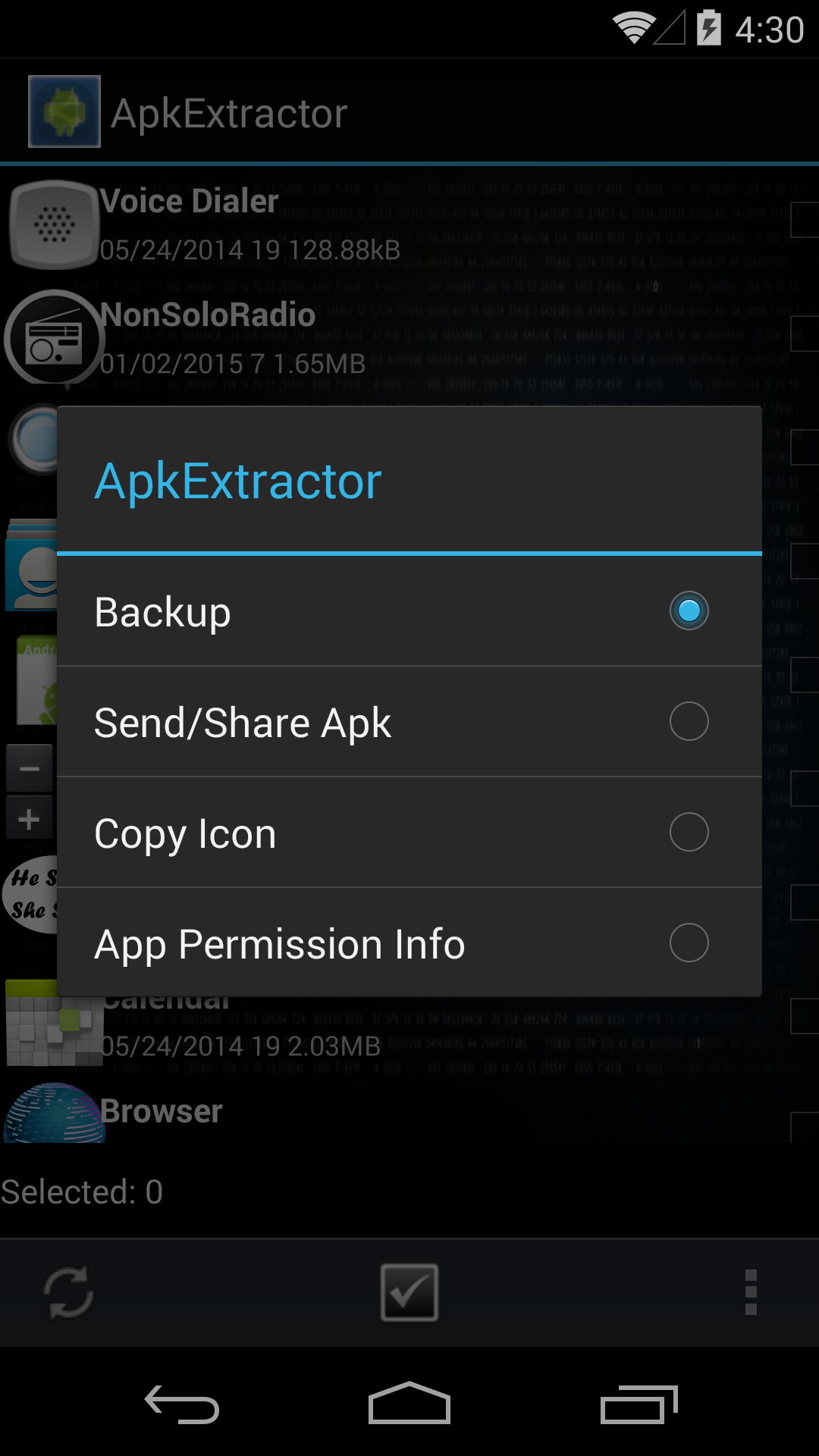
Task: Tap the minus zoom-out button
Action: pyautogui.click(x=29, y=767)
